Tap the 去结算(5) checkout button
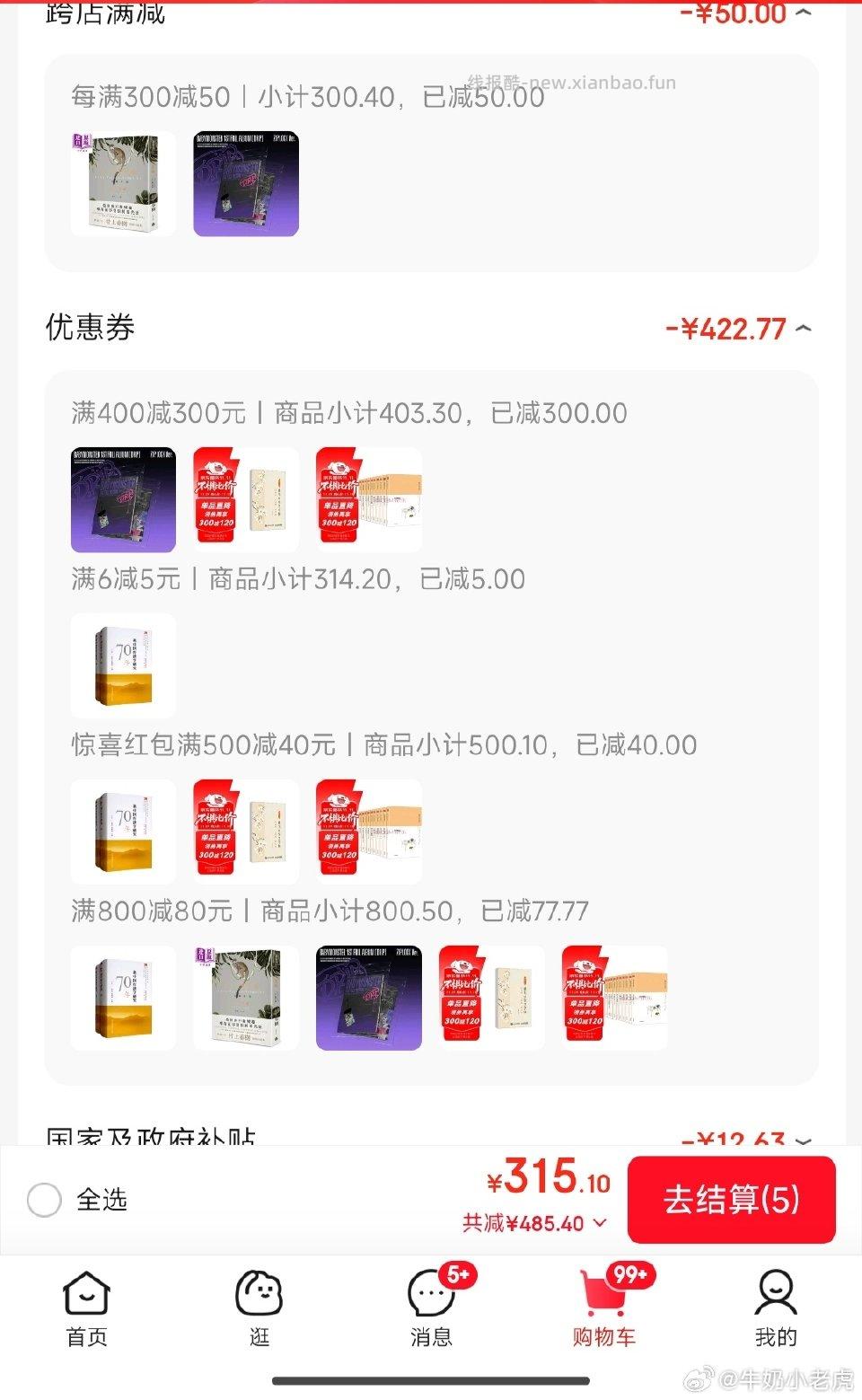 (731, 1199)
